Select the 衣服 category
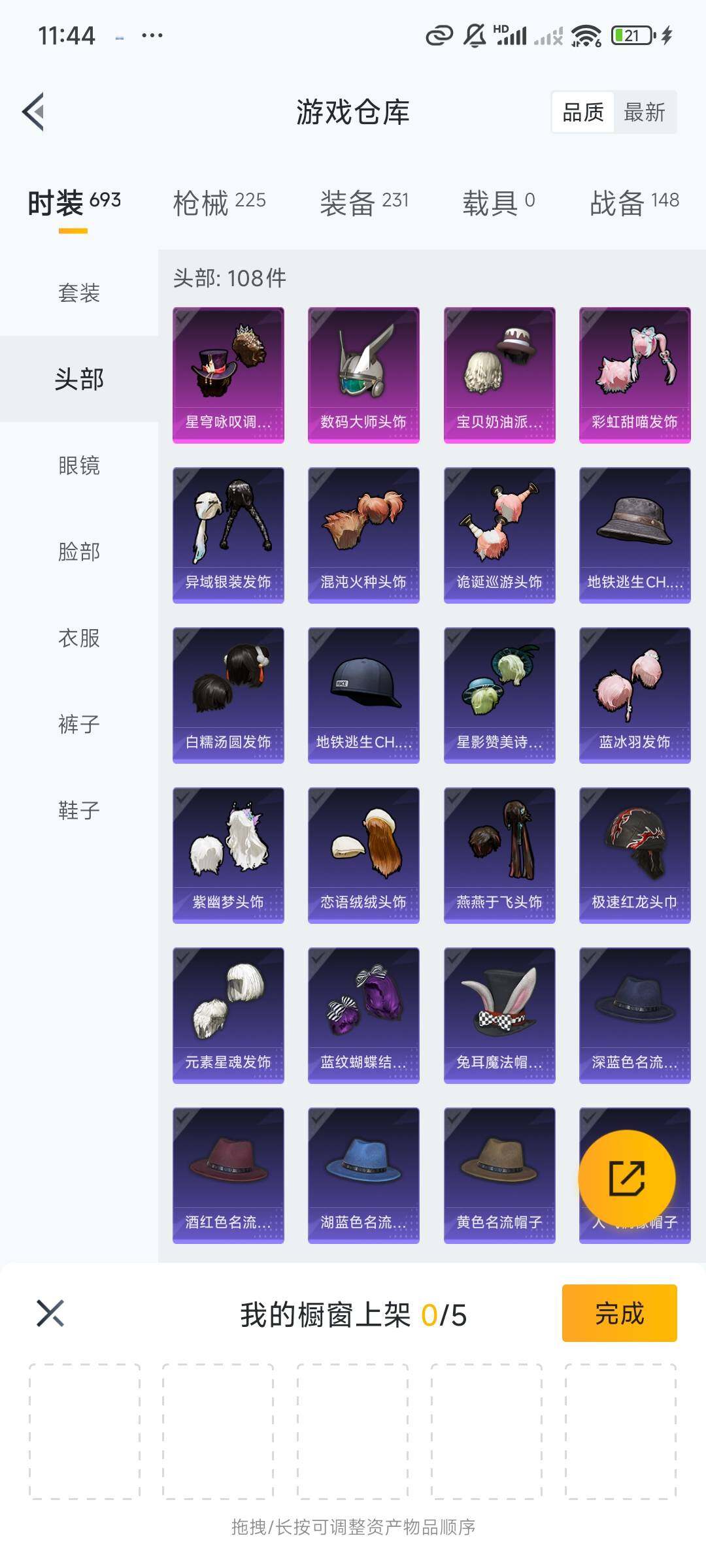The width and height of the screenshot is (706, 1568). [x=79, y=638]
